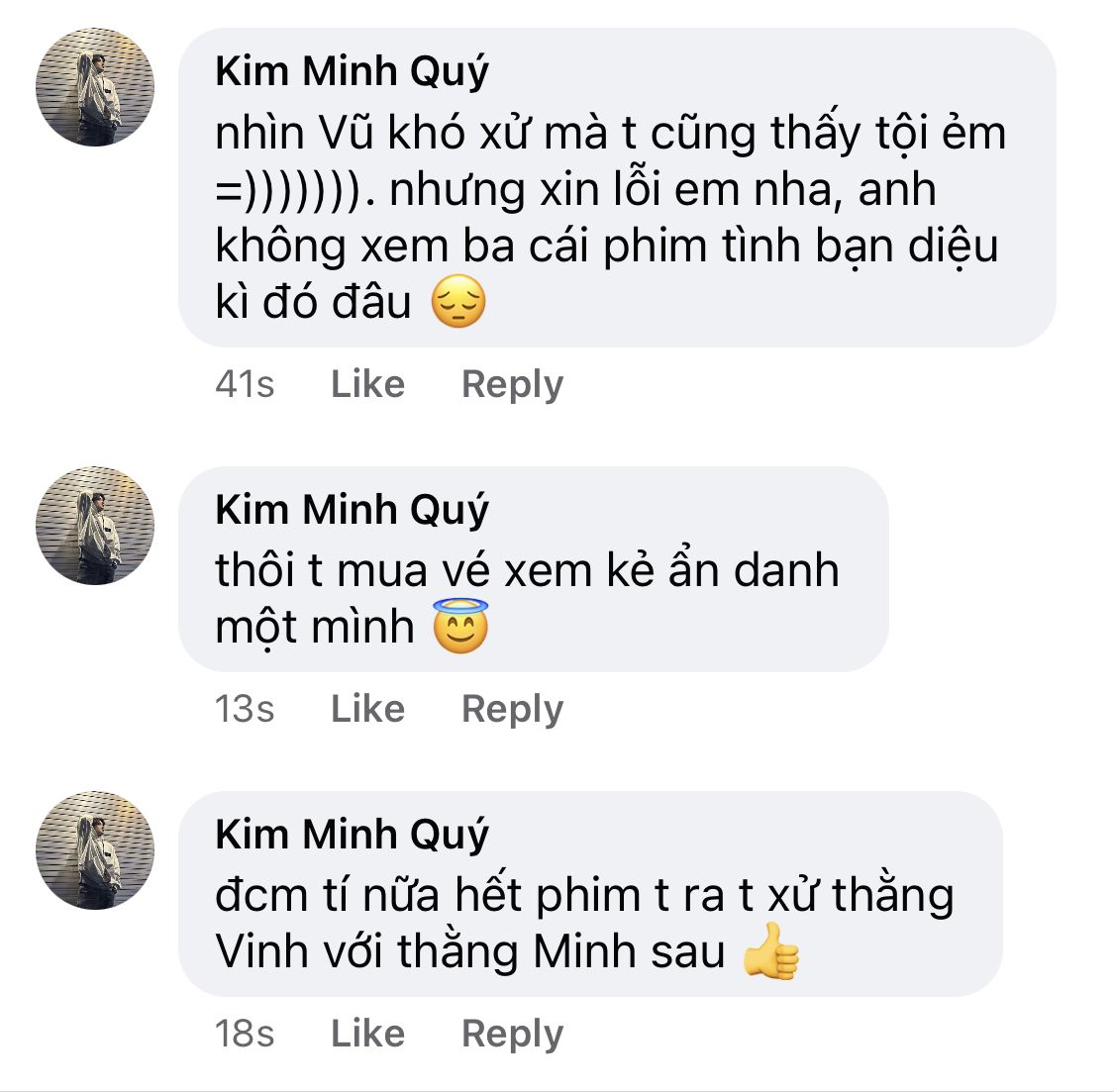Tap the author name above "thôi t mua vé"
1114x1092 pixels.
tap(352, 509)
